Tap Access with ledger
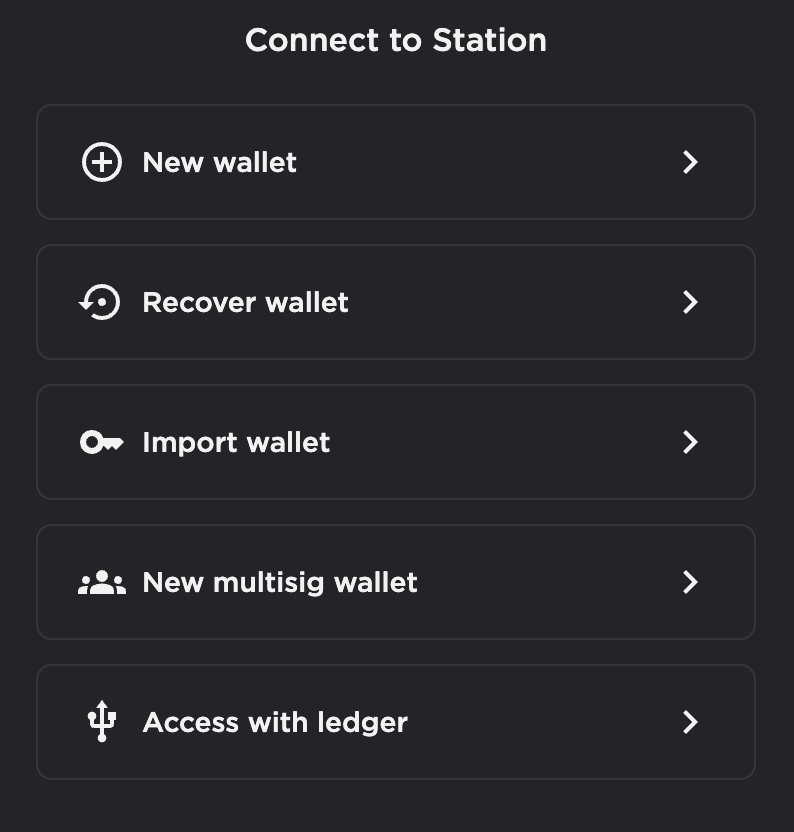 pos(395,722)
